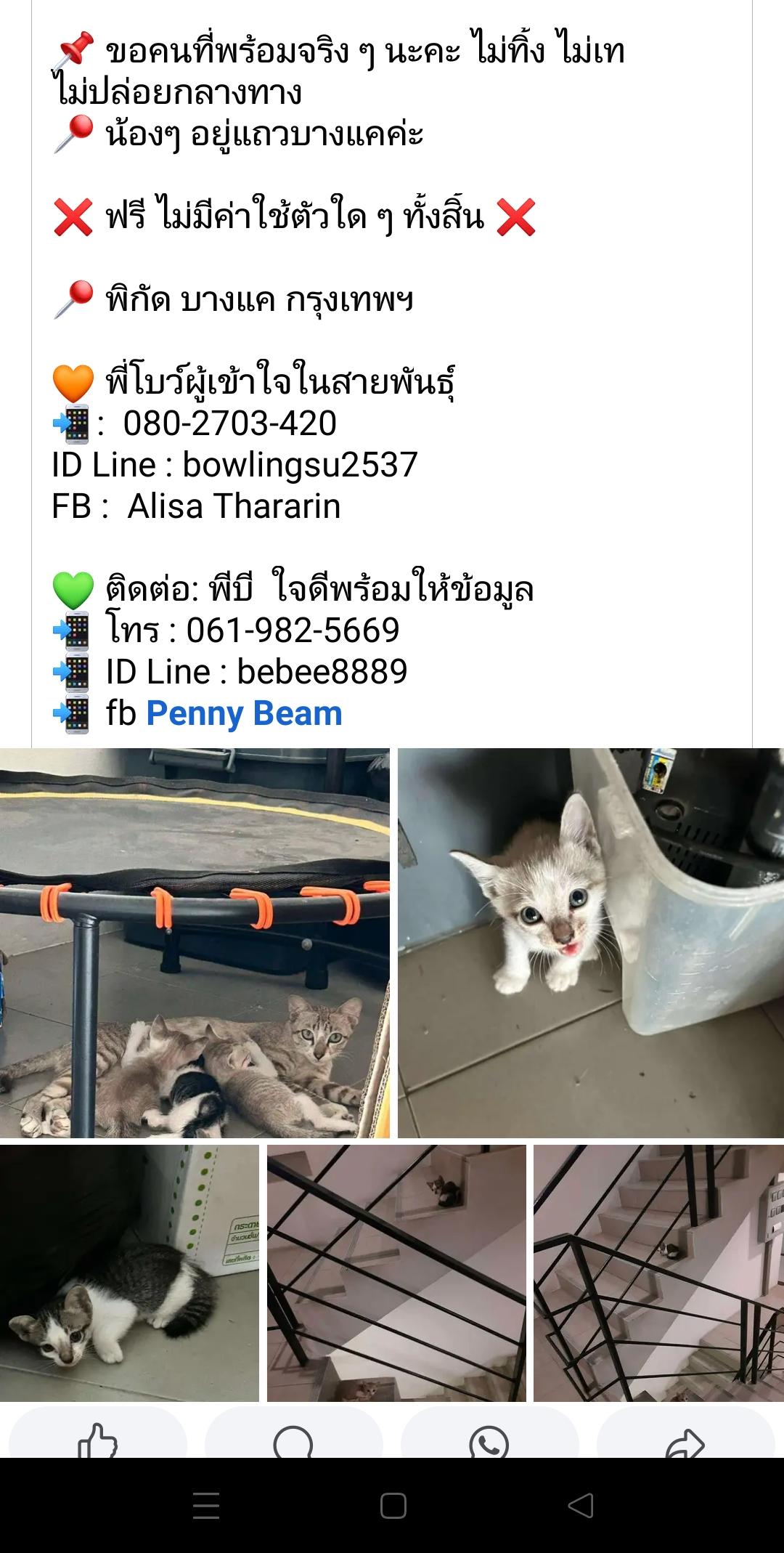Open the Penny Beam profile link

click(x=244, y=713)
